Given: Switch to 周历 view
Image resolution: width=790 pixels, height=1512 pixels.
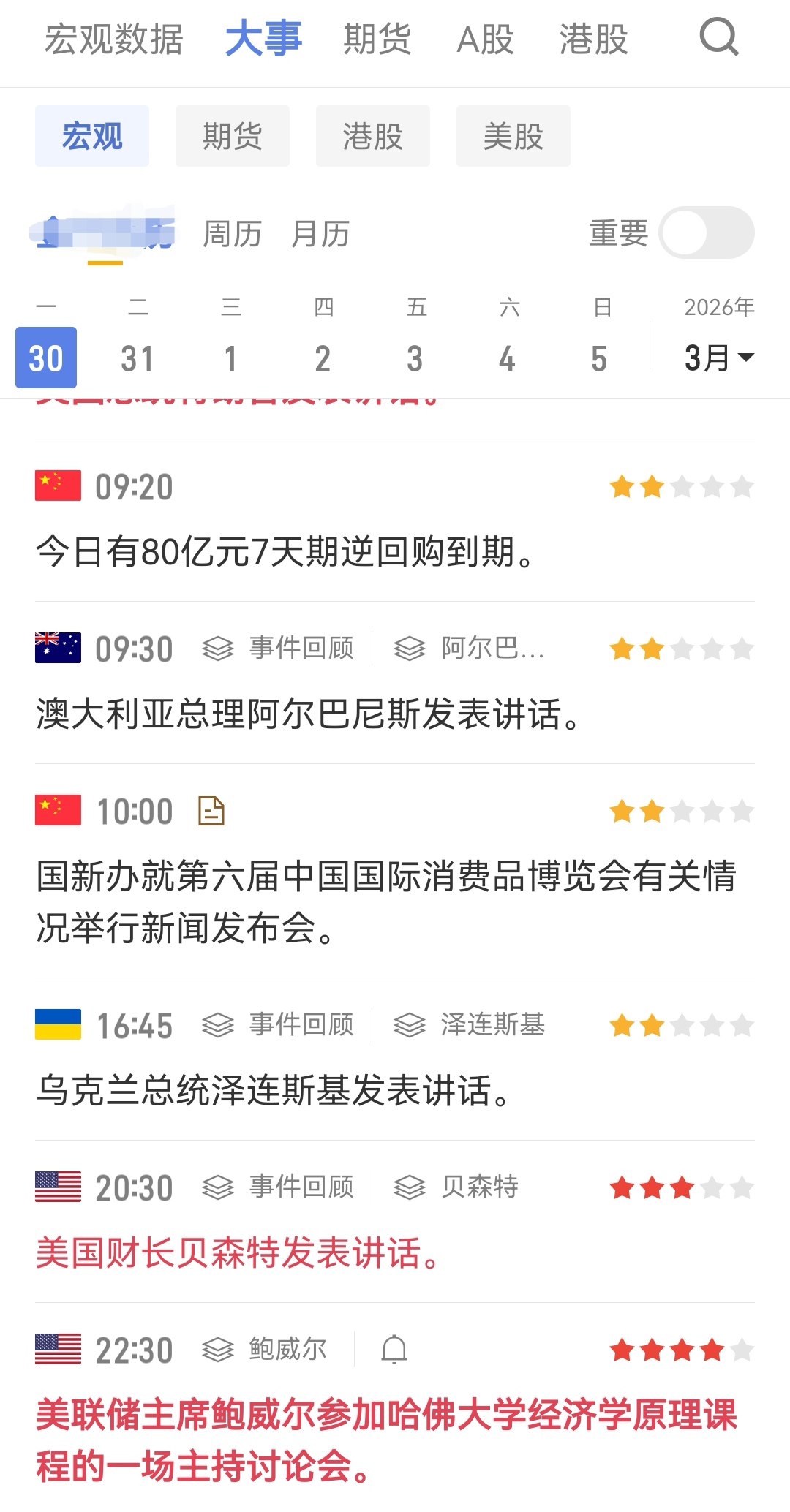Looking at the screenshot, I should point(232,234).
